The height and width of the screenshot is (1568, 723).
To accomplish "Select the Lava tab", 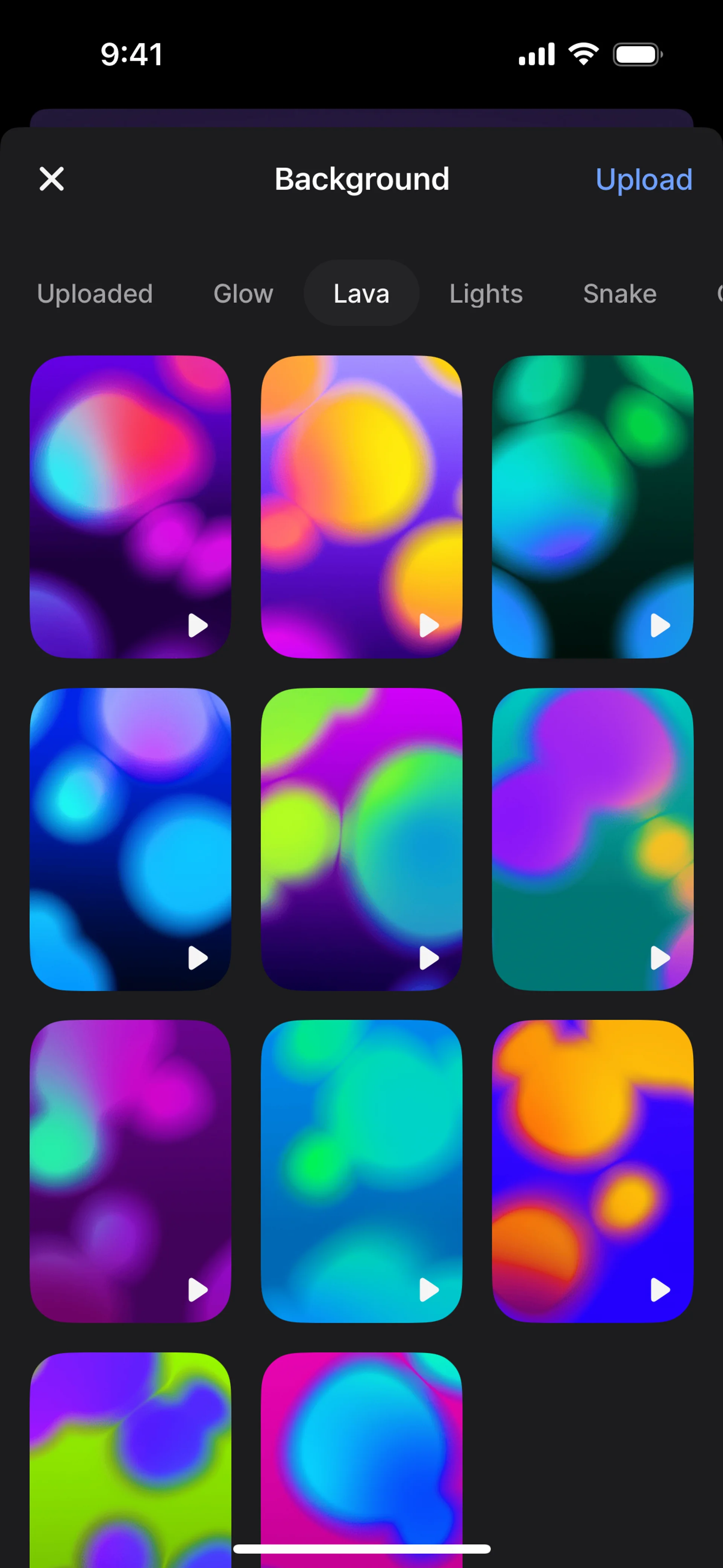I will [x=361, y=293].
